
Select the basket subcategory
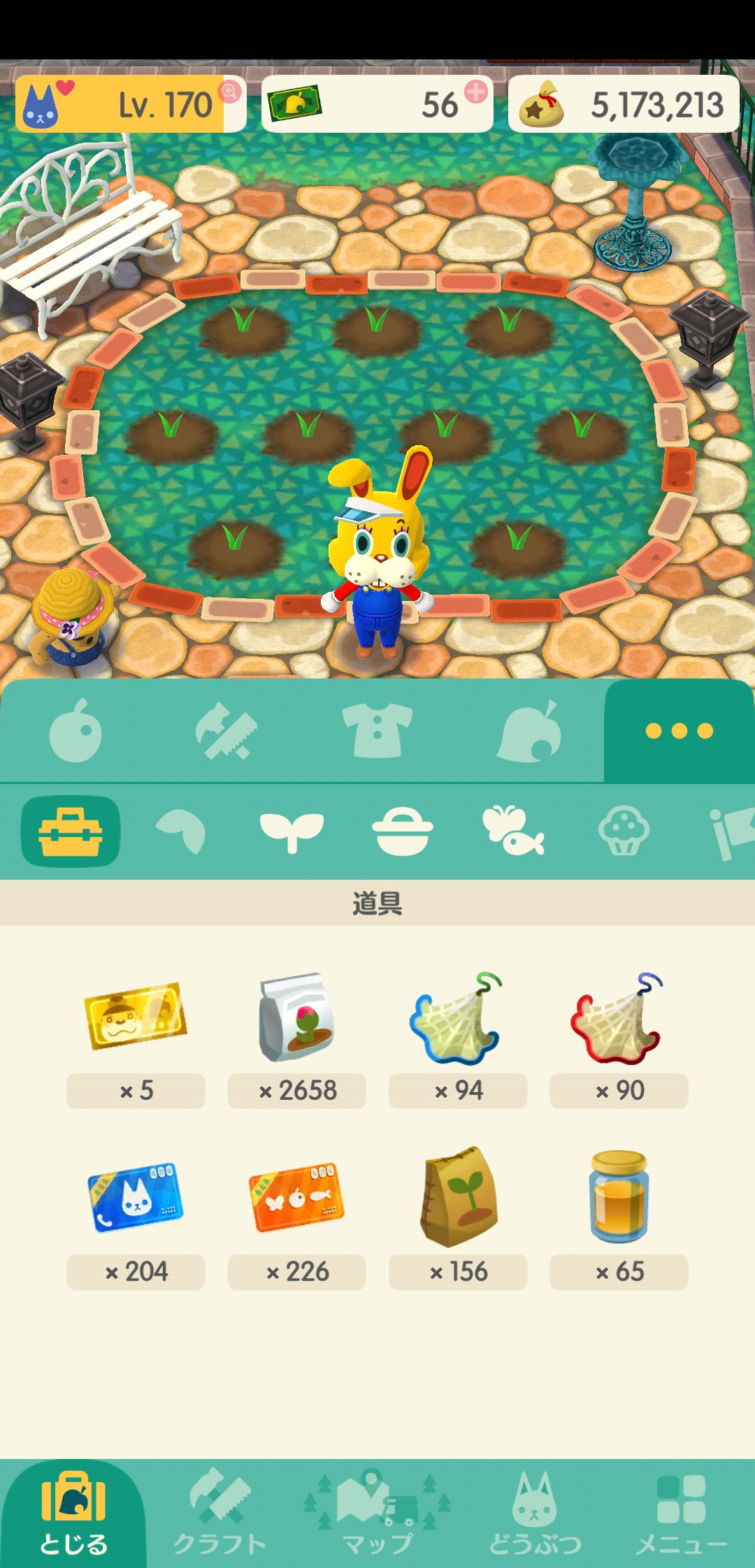click(x=403, y=832)
